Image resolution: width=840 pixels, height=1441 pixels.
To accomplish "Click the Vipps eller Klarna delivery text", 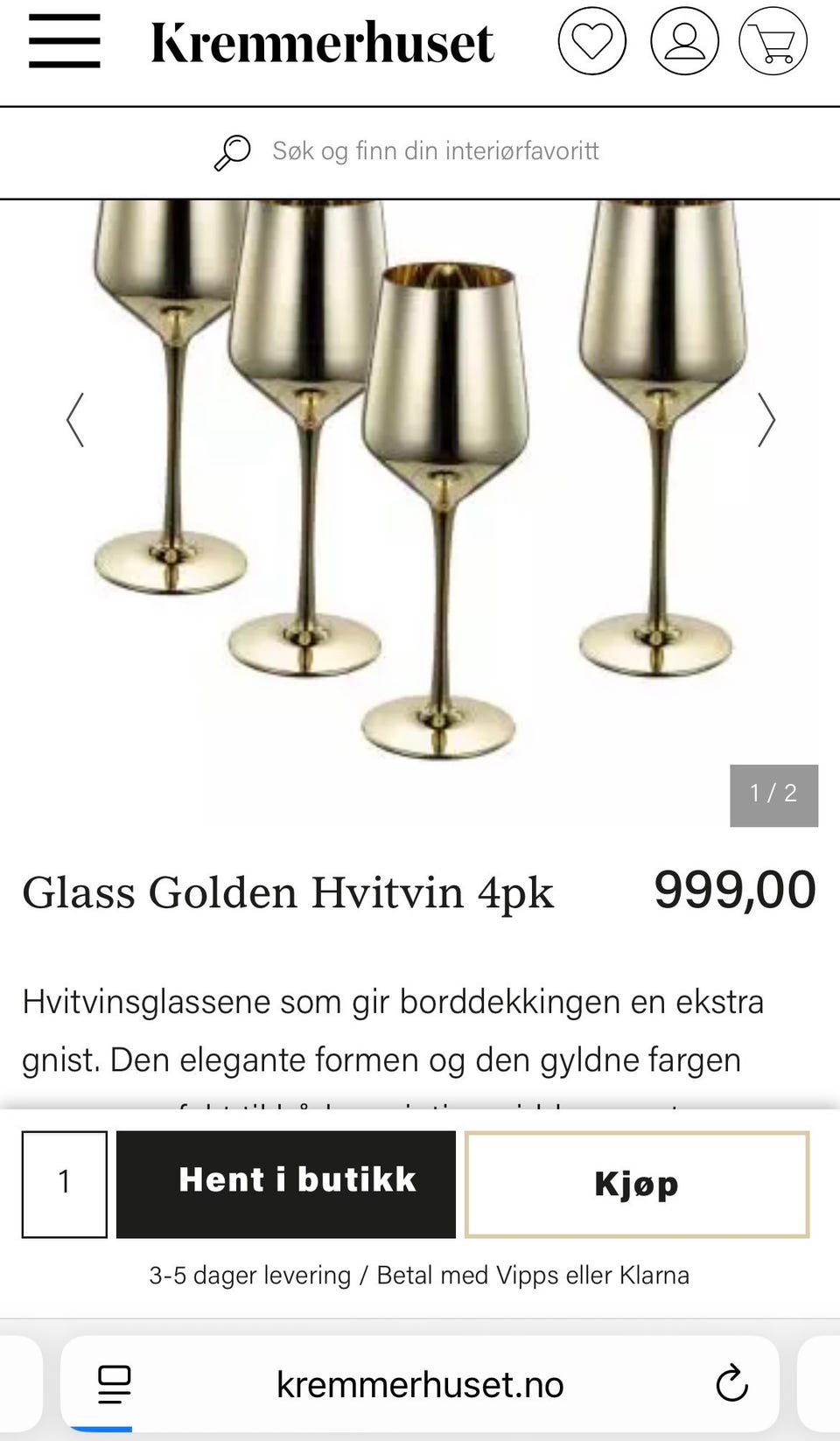I will coord(420,1276).
